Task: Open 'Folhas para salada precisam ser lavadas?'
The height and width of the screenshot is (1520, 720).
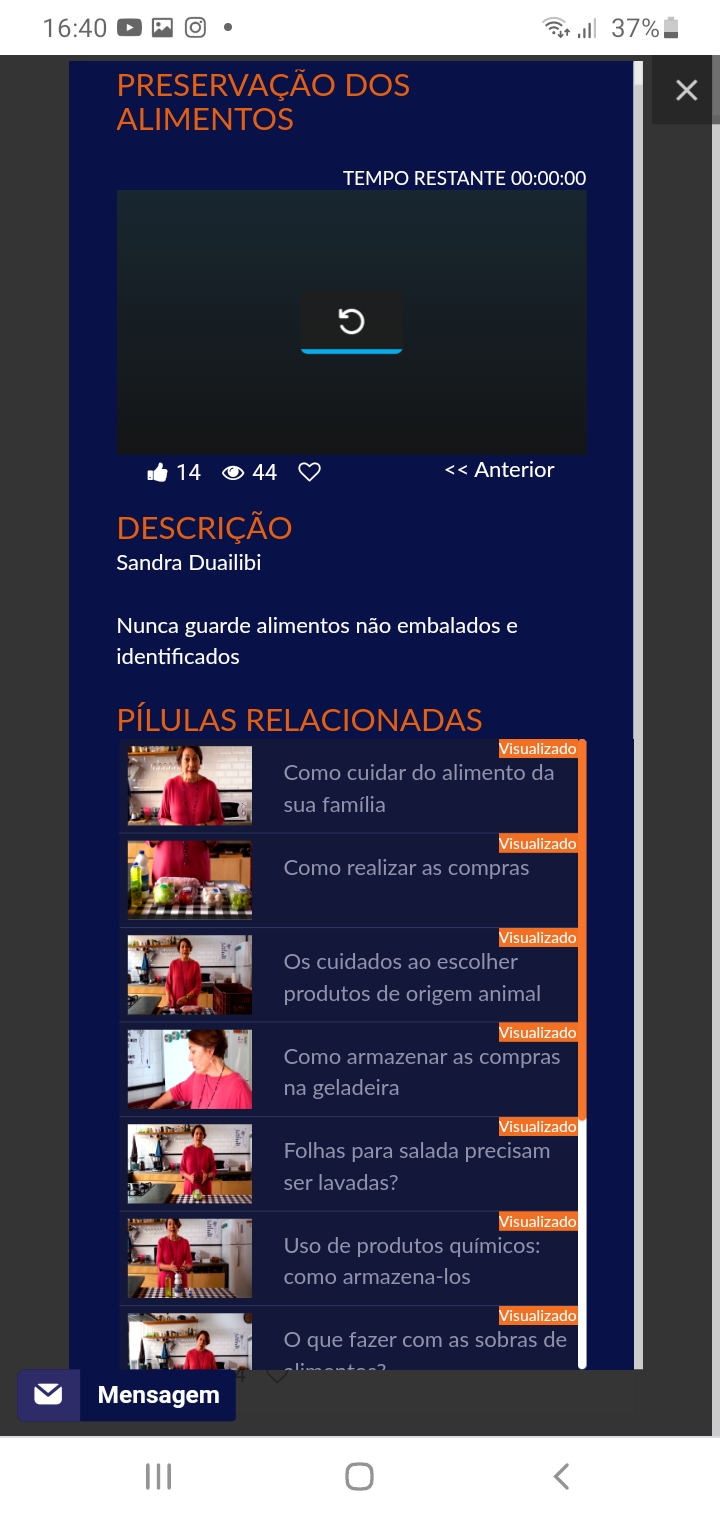Action: [349, 1165]
